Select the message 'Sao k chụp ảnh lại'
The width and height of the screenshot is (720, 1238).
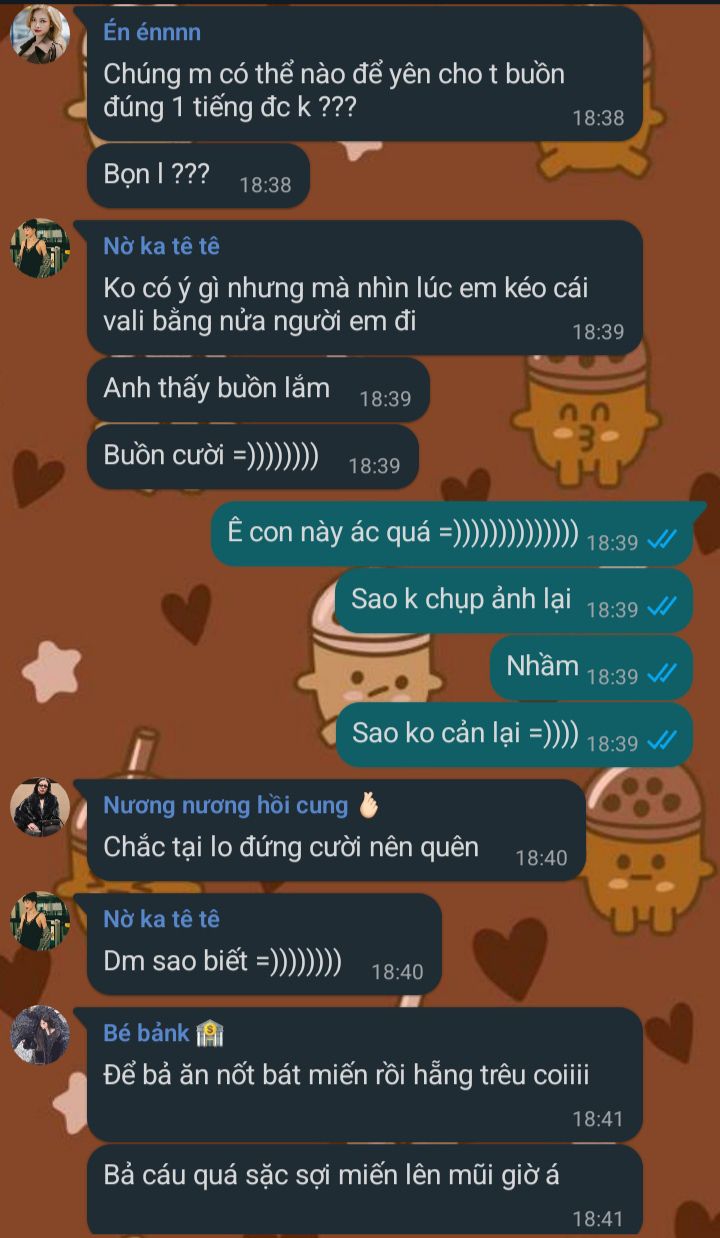pyautogui.click(x=461, y=600)
